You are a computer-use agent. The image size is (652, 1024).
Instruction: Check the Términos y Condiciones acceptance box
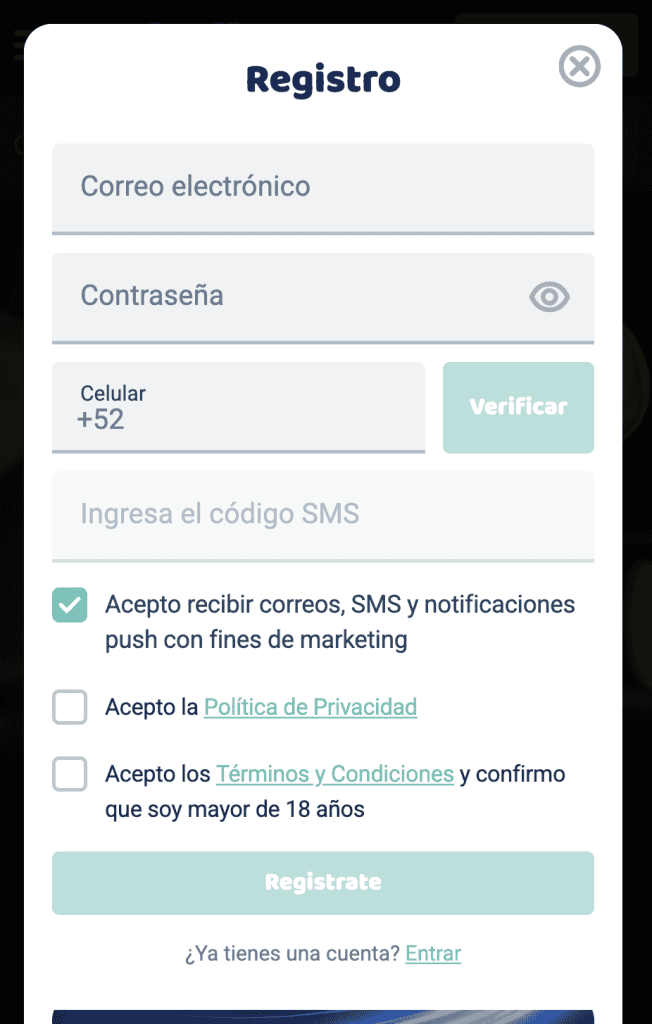[x=70, y=774]
